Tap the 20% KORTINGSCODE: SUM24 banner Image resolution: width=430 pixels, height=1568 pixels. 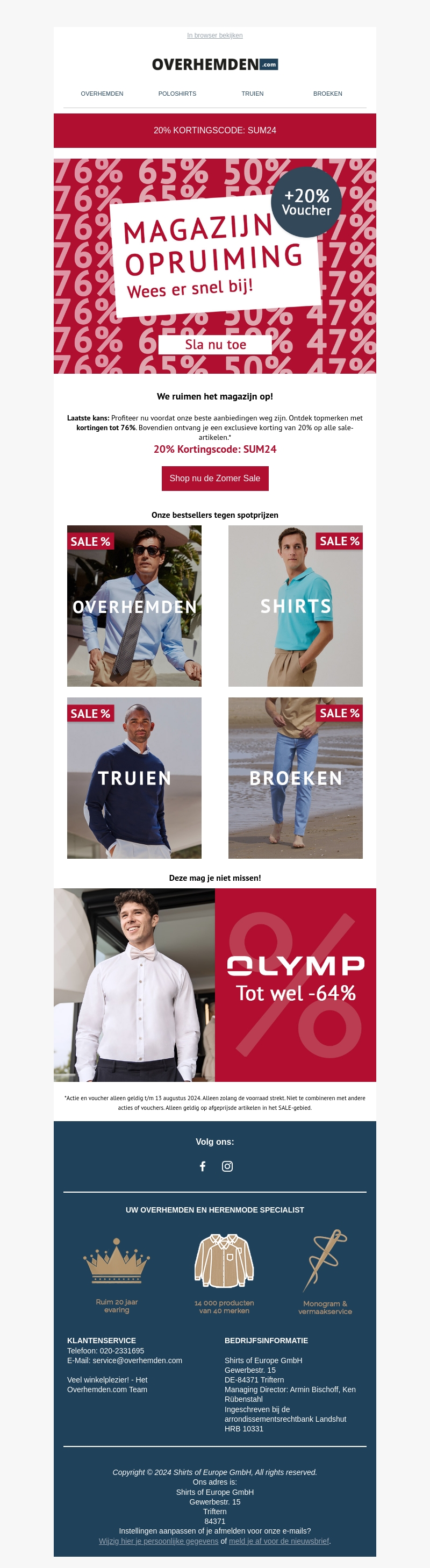pos(214,130)
